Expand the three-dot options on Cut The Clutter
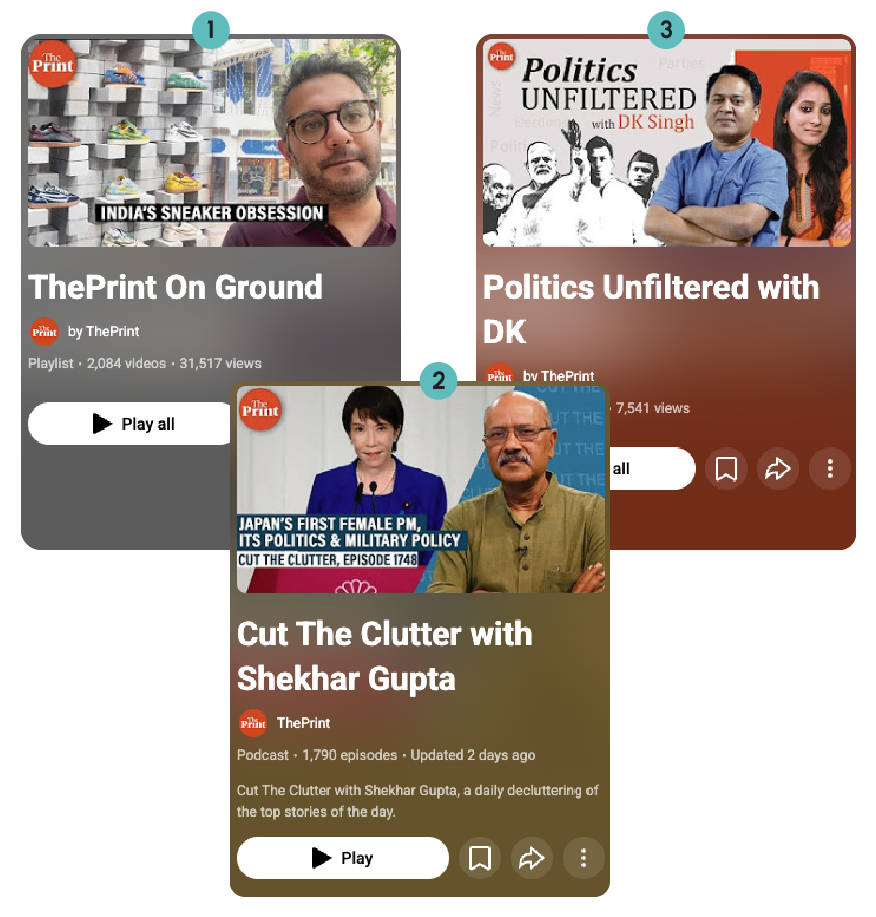Image resolution: width=876 pixels, height=917 pixels. point(583,857)
